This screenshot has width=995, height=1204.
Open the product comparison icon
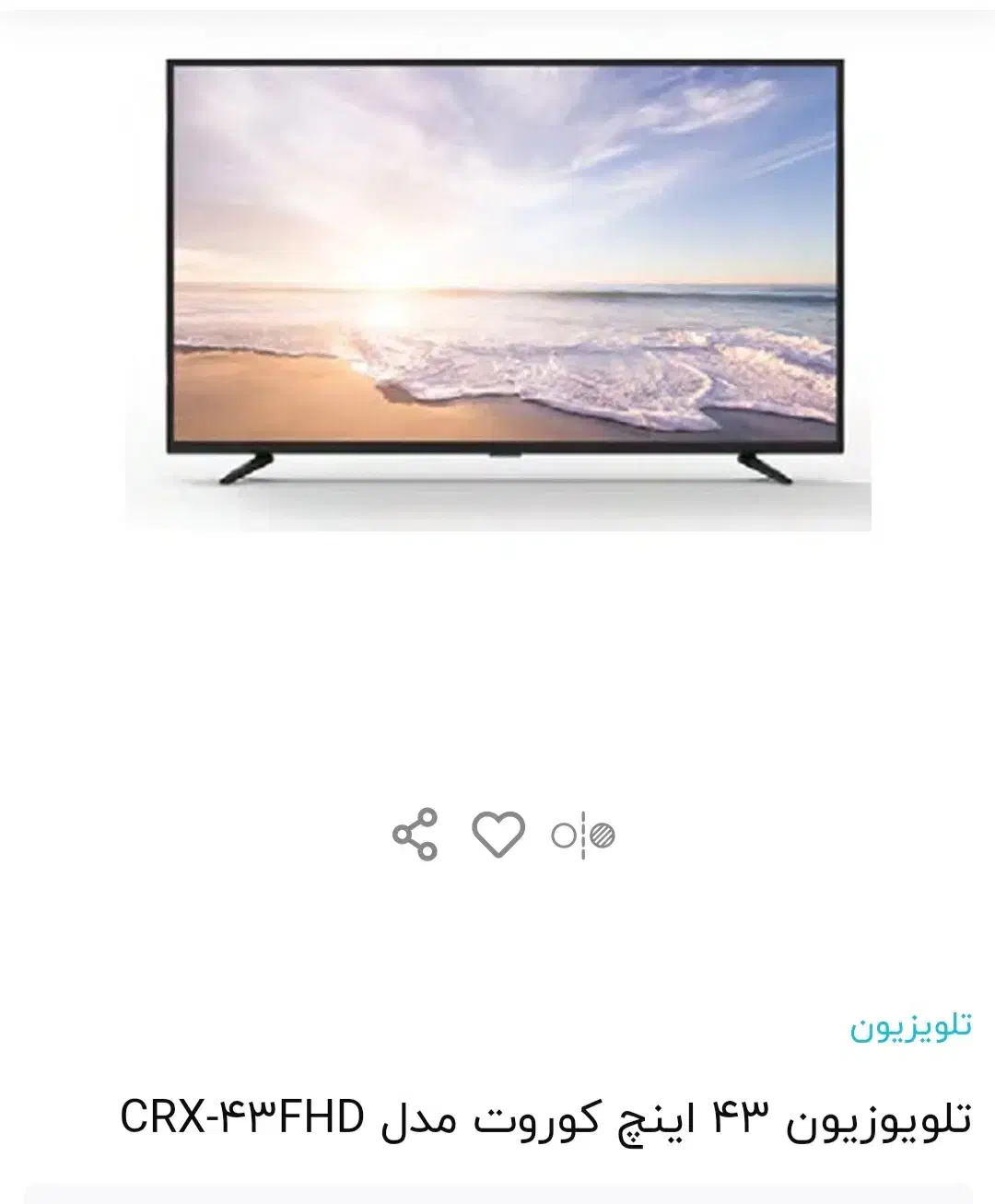[x=583, y=836]
